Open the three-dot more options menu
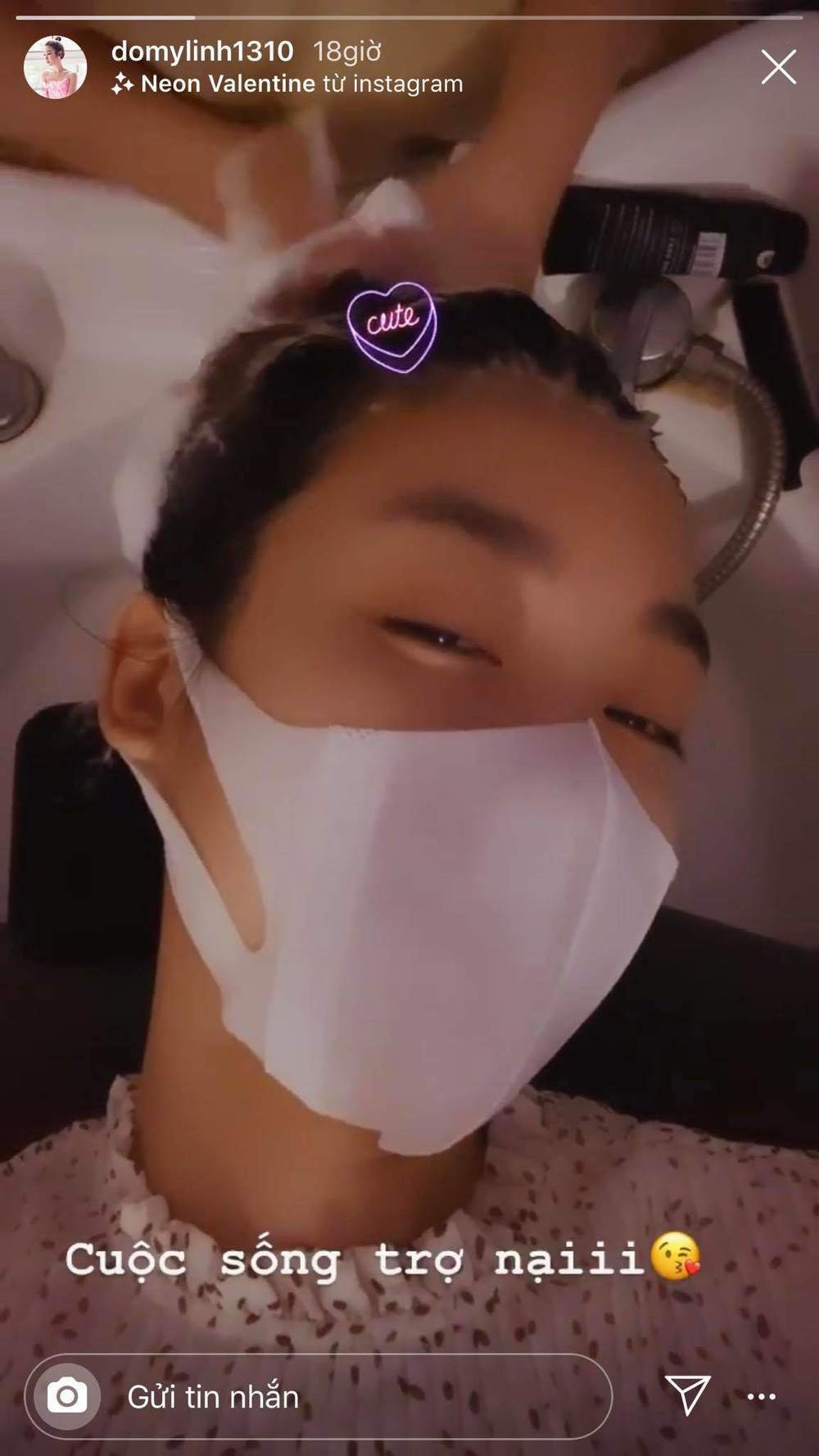Image resolution: width=819 pixels, height=1456 pixels. coord(762,1397)
